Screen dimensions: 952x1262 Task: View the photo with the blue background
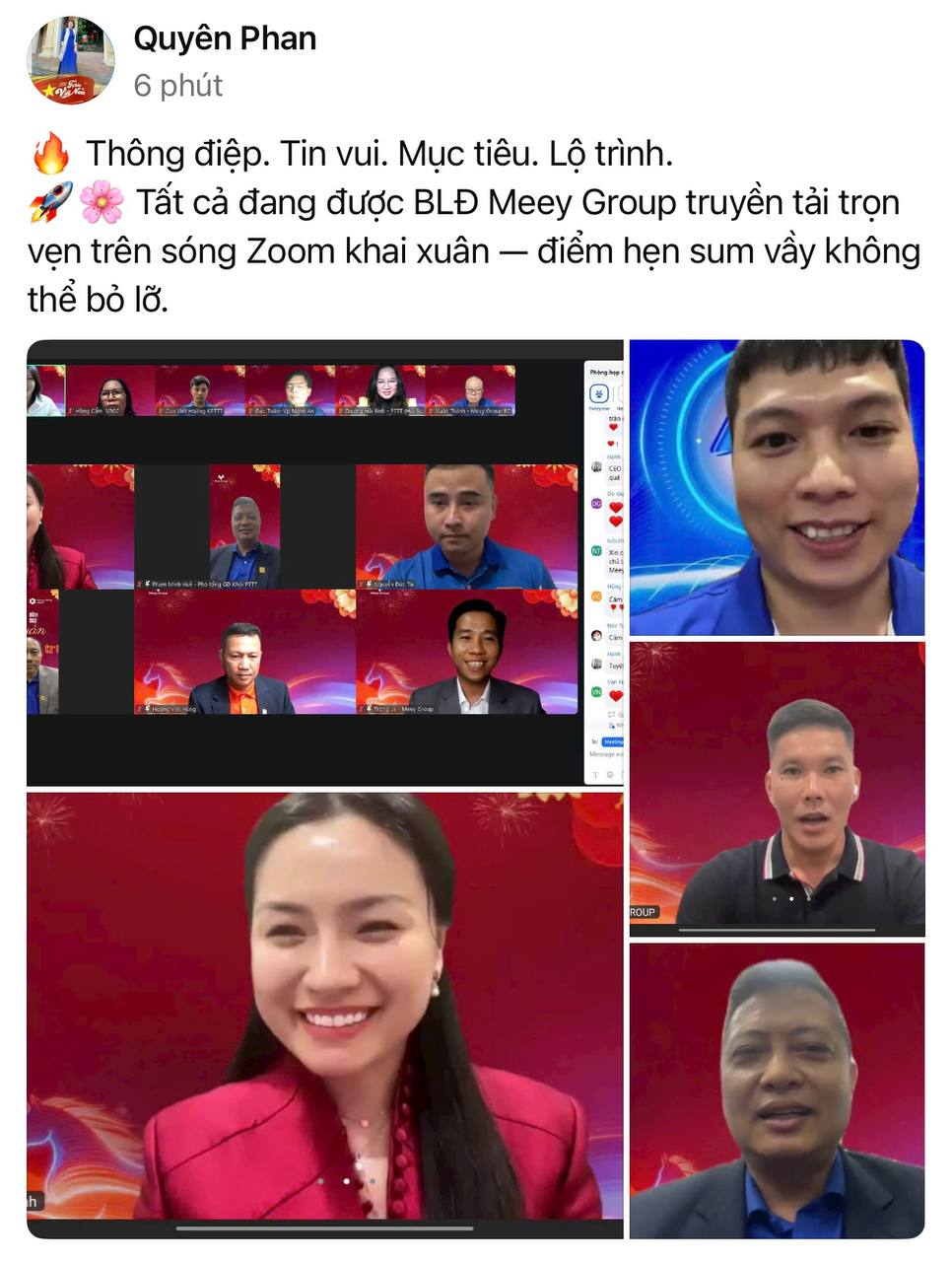[777, 488]
